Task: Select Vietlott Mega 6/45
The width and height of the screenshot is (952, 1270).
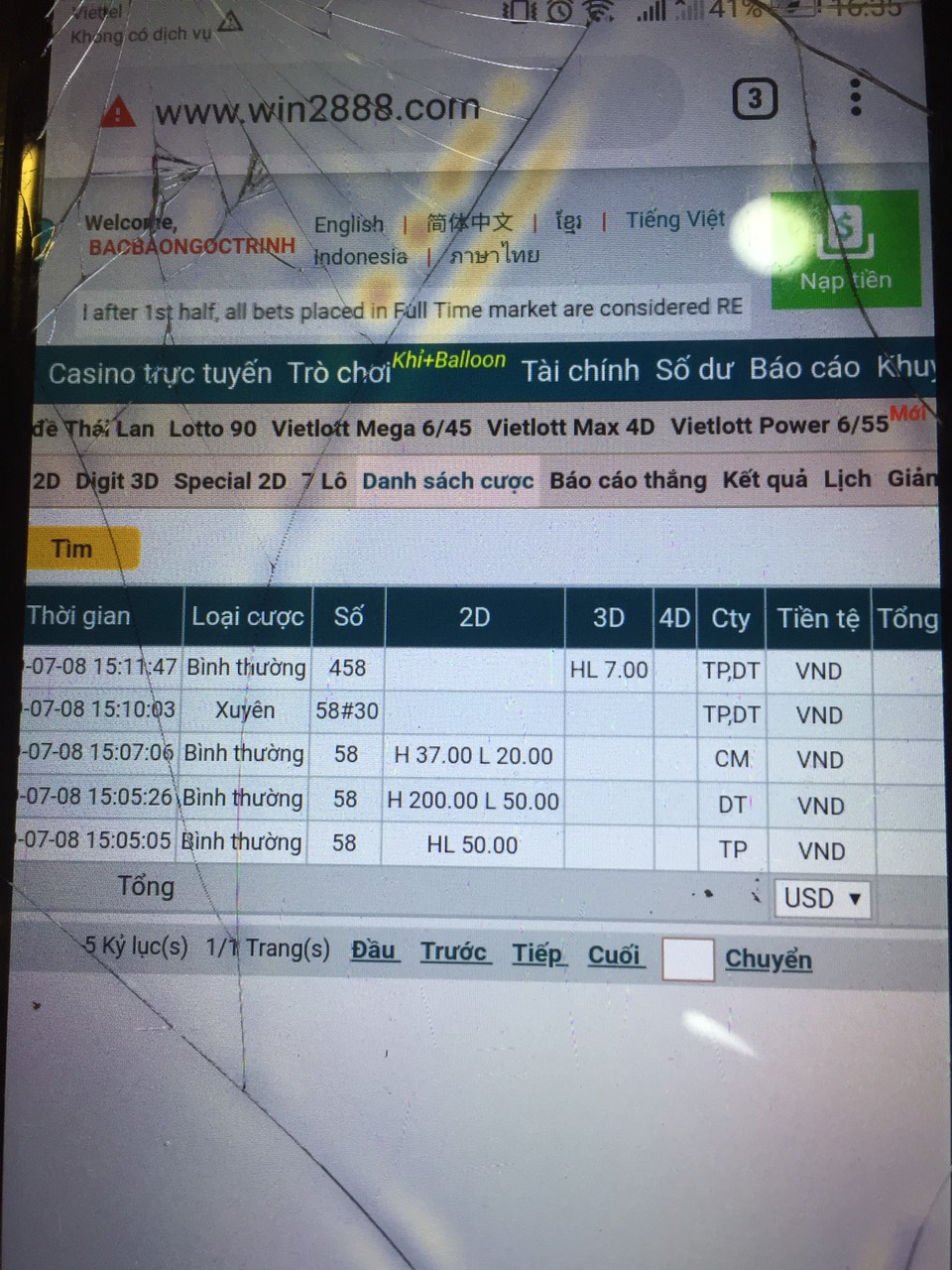Action: [x=371, y=428]
